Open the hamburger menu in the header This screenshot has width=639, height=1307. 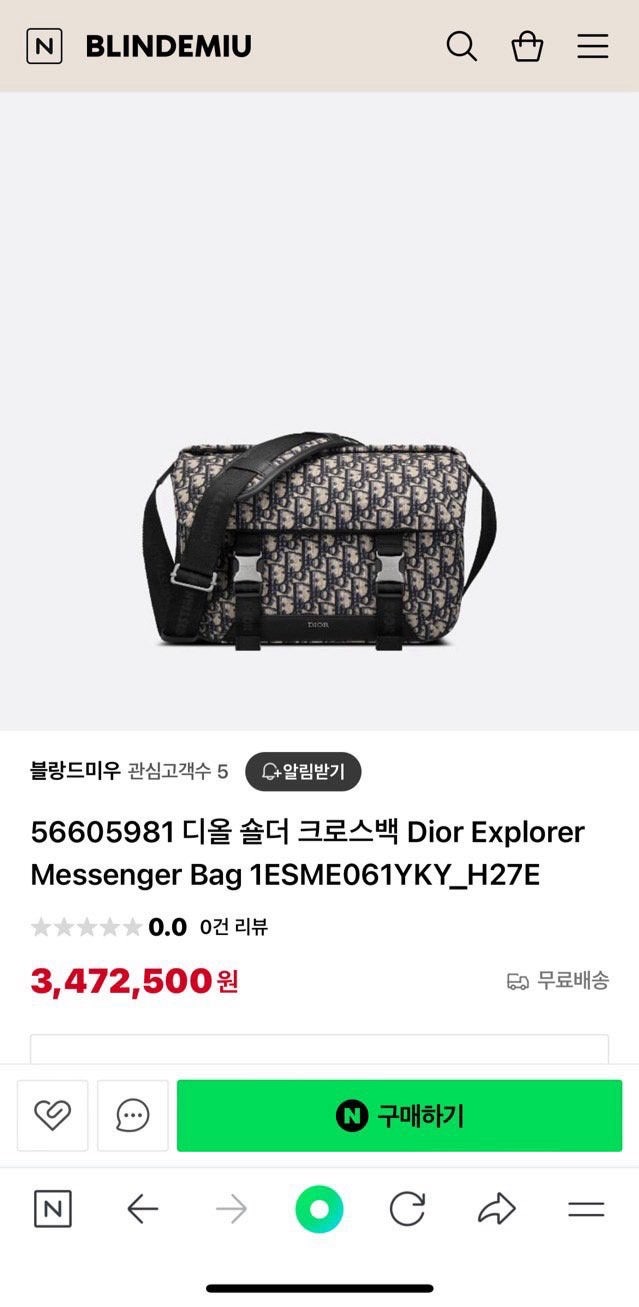[592, 46]
